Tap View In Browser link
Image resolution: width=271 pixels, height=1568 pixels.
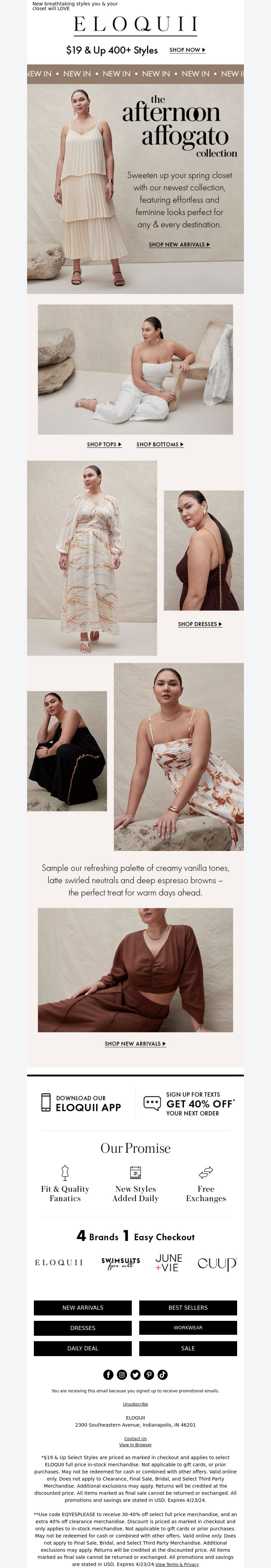(135, 1445)
